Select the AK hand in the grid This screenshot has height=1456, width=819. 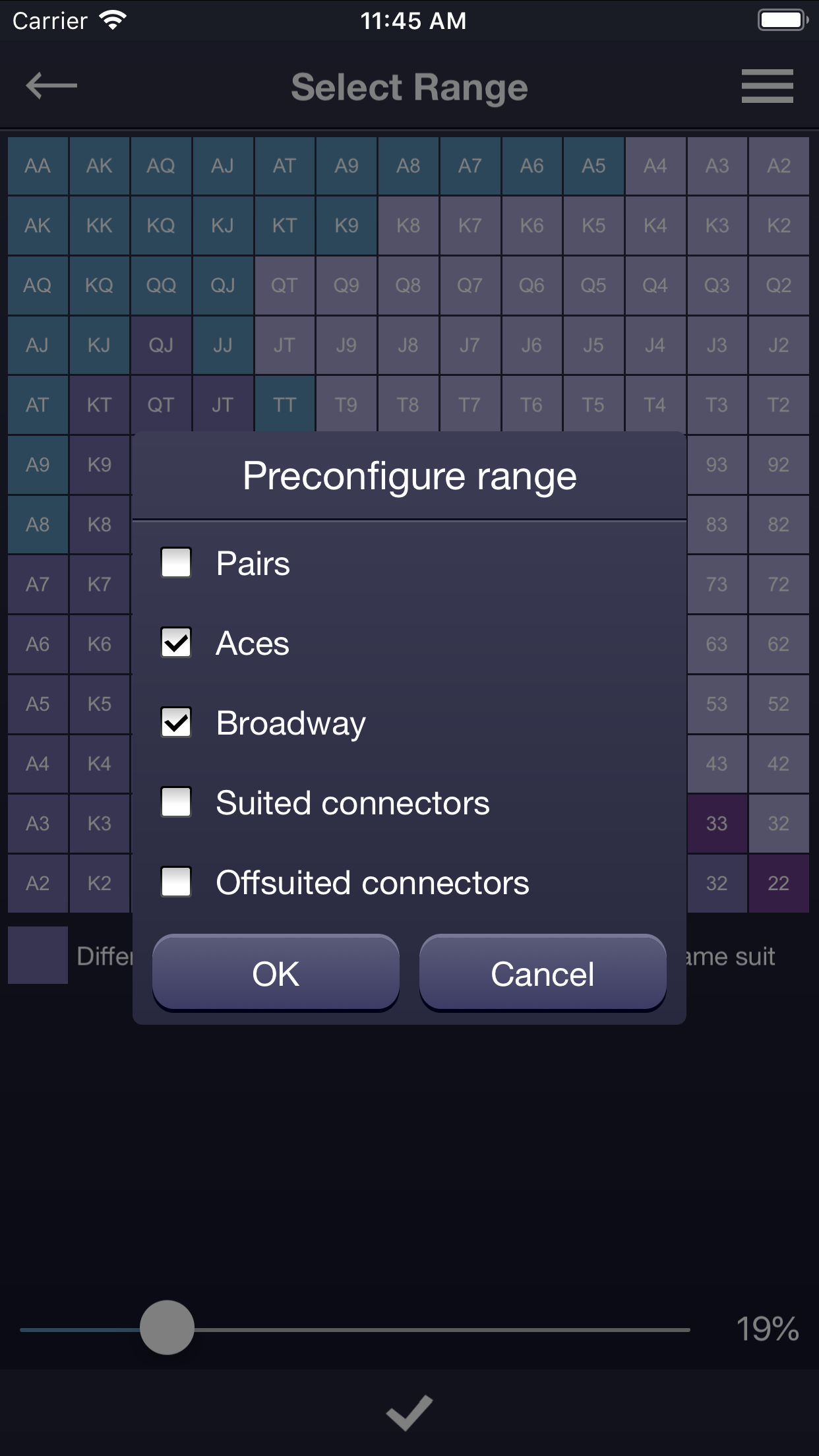(x=100, y=166)
